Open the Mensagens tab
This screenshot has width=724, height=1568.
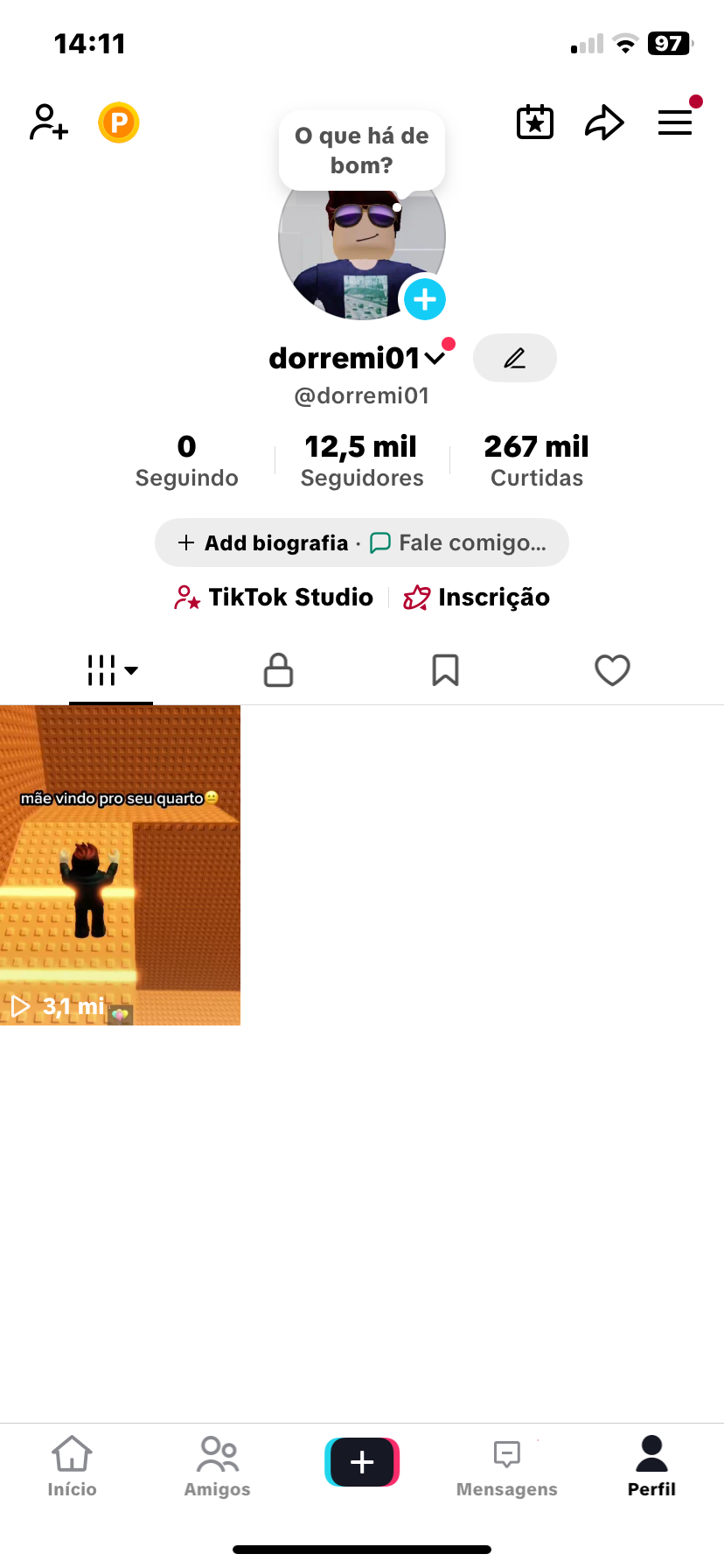tap(506, 1466)
